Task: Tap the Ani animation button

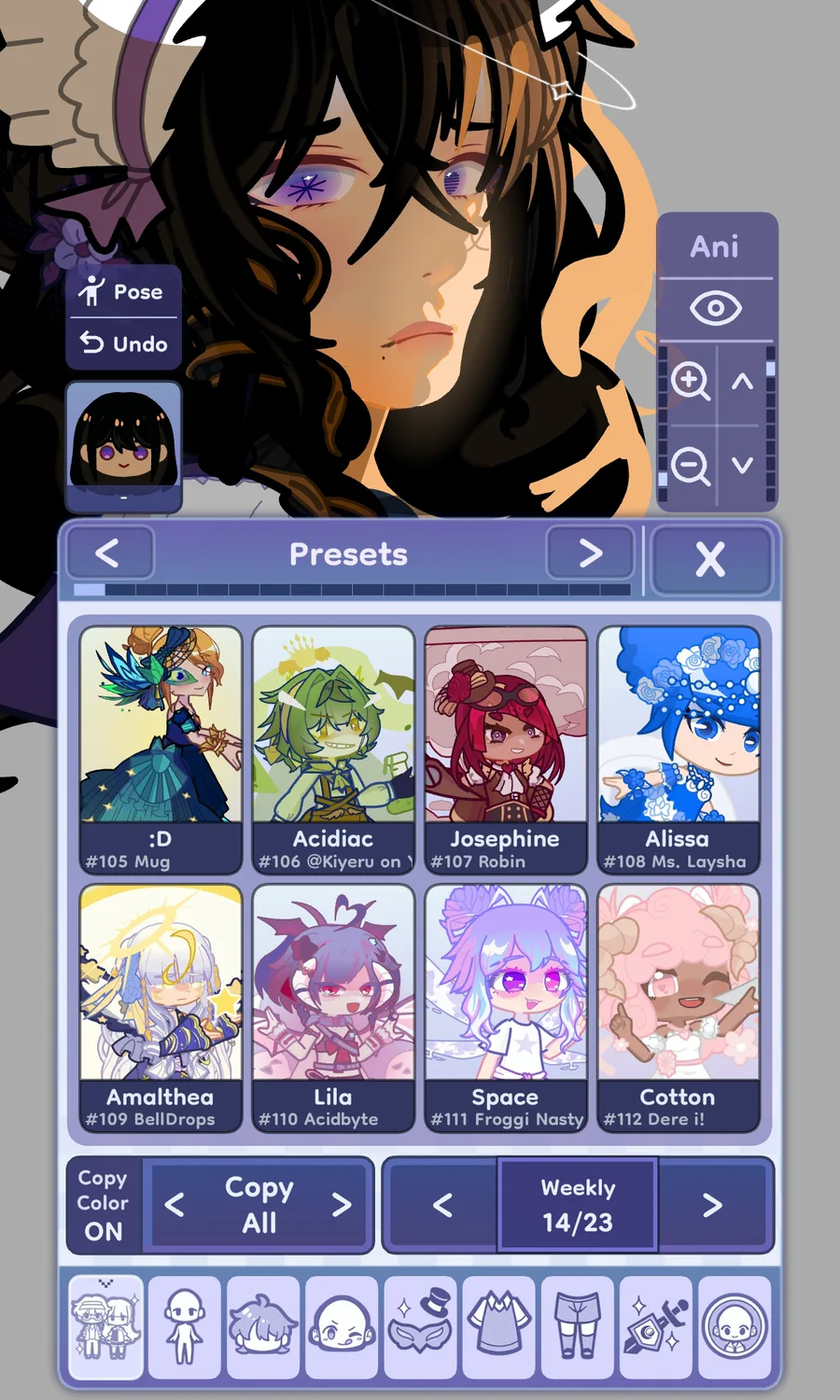Action: pos(715,247)
